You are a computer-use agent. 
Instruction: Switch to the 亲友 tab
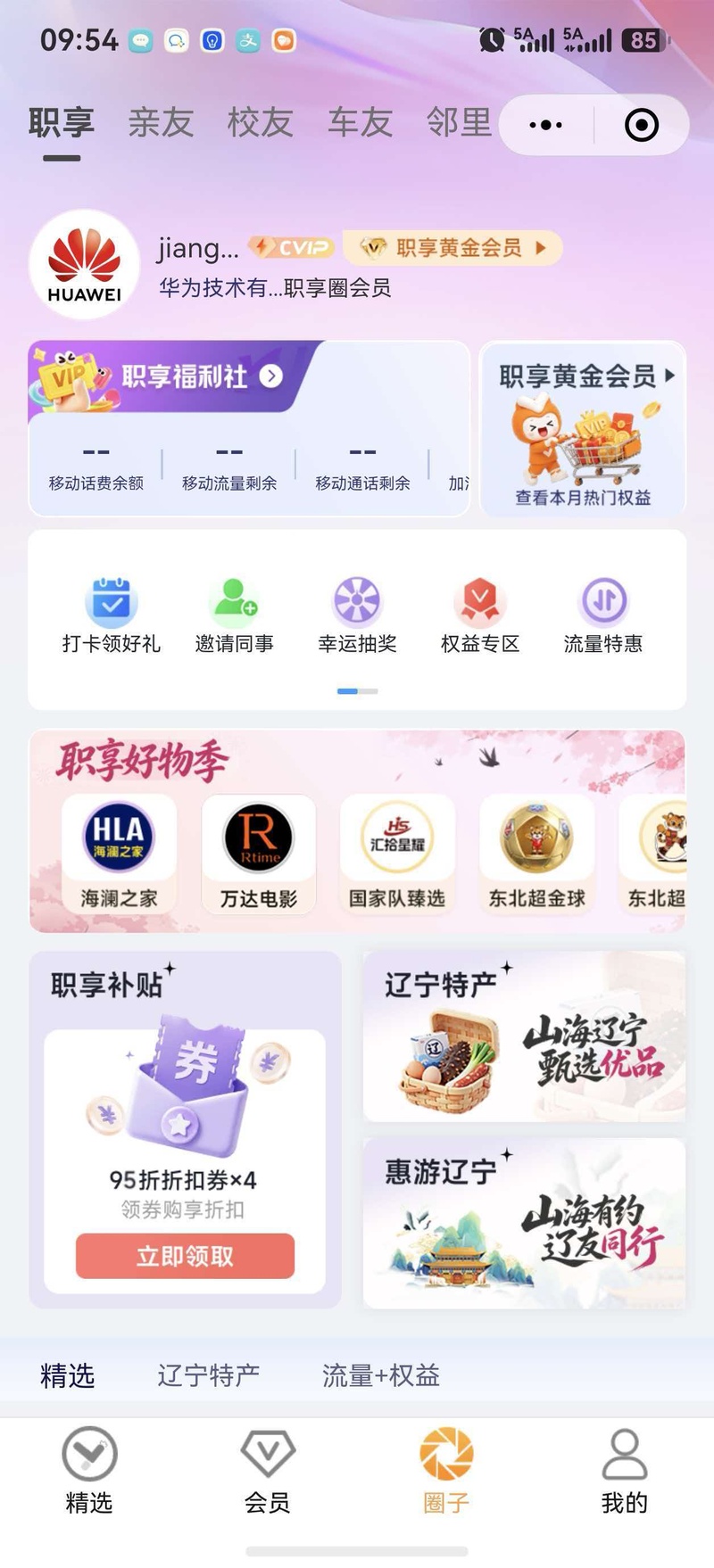point(161,122)
